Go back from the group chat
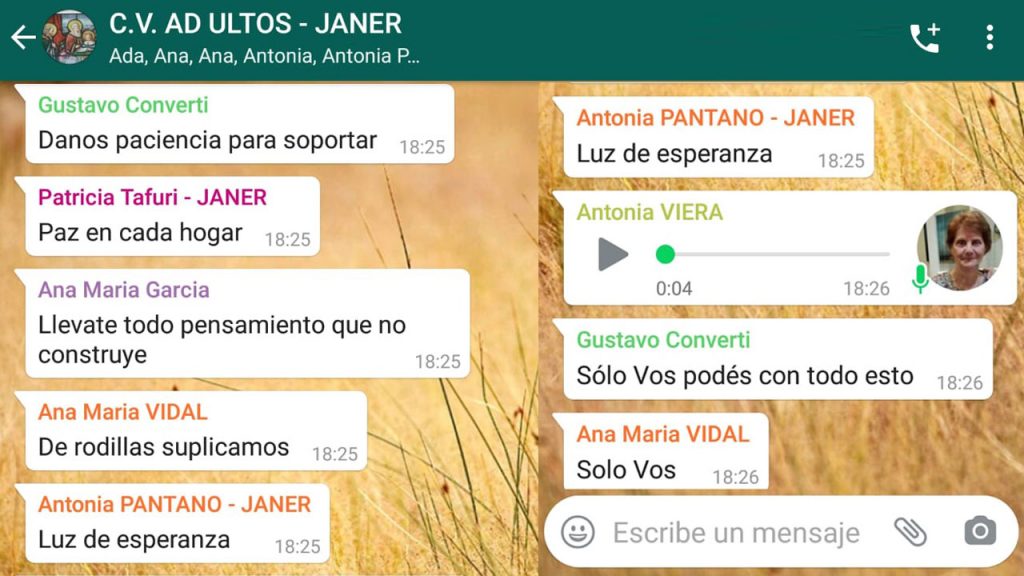Screen dimensions: 1024x576 22,38
